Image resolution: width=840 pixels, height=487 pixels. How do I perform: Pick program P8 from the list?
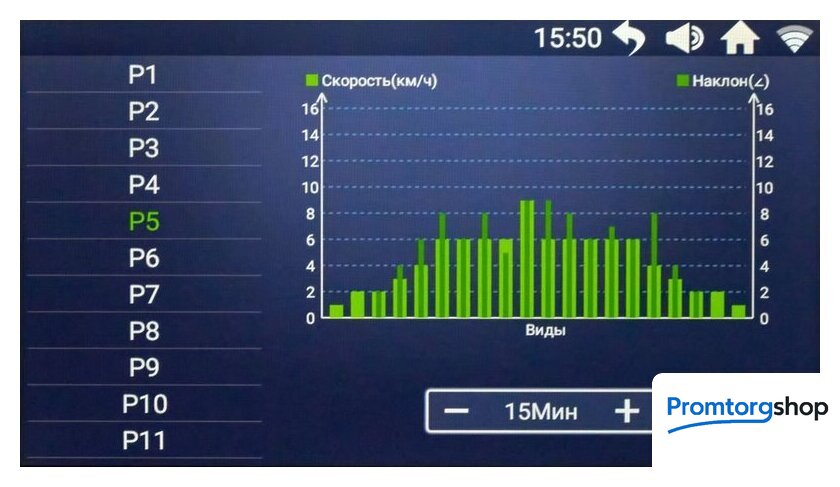click(x=143, y=331)
